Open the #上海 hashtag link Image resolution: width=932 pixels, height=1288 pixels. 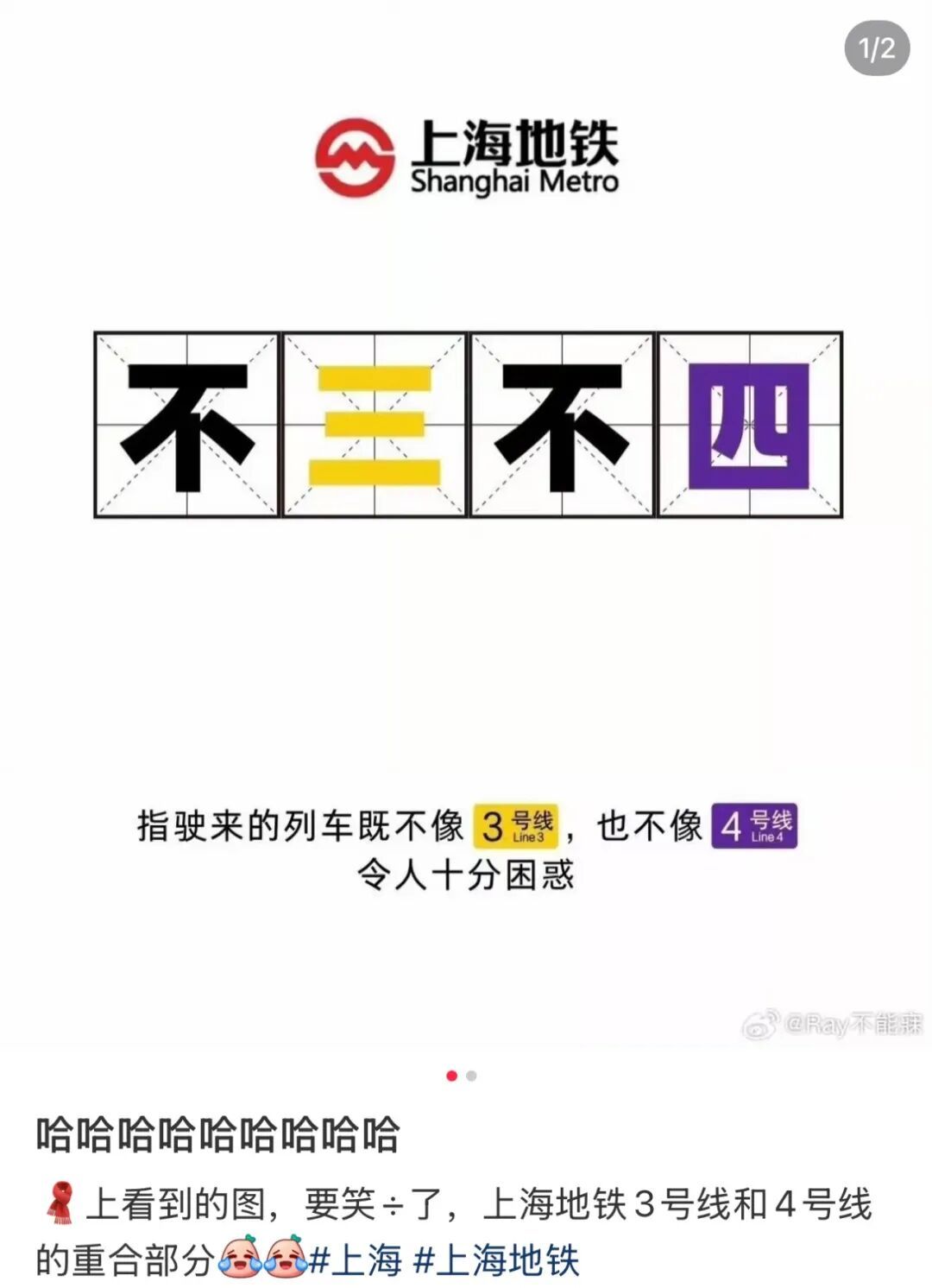click(x=356, y=1260)
